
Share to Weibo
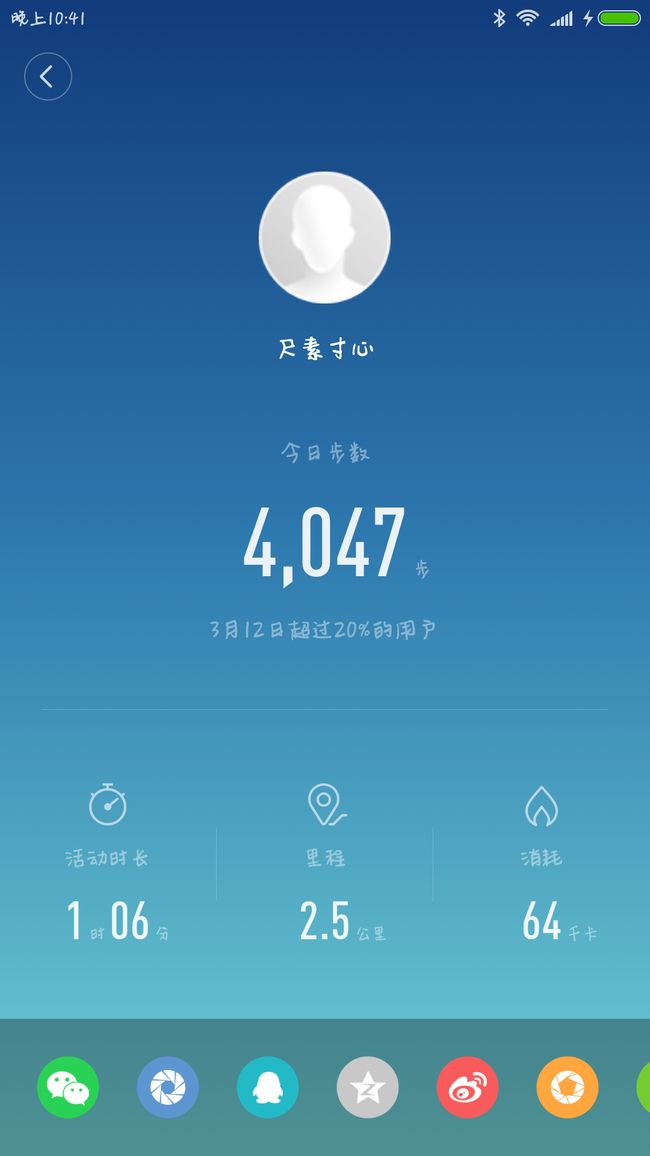point(467,1087)
